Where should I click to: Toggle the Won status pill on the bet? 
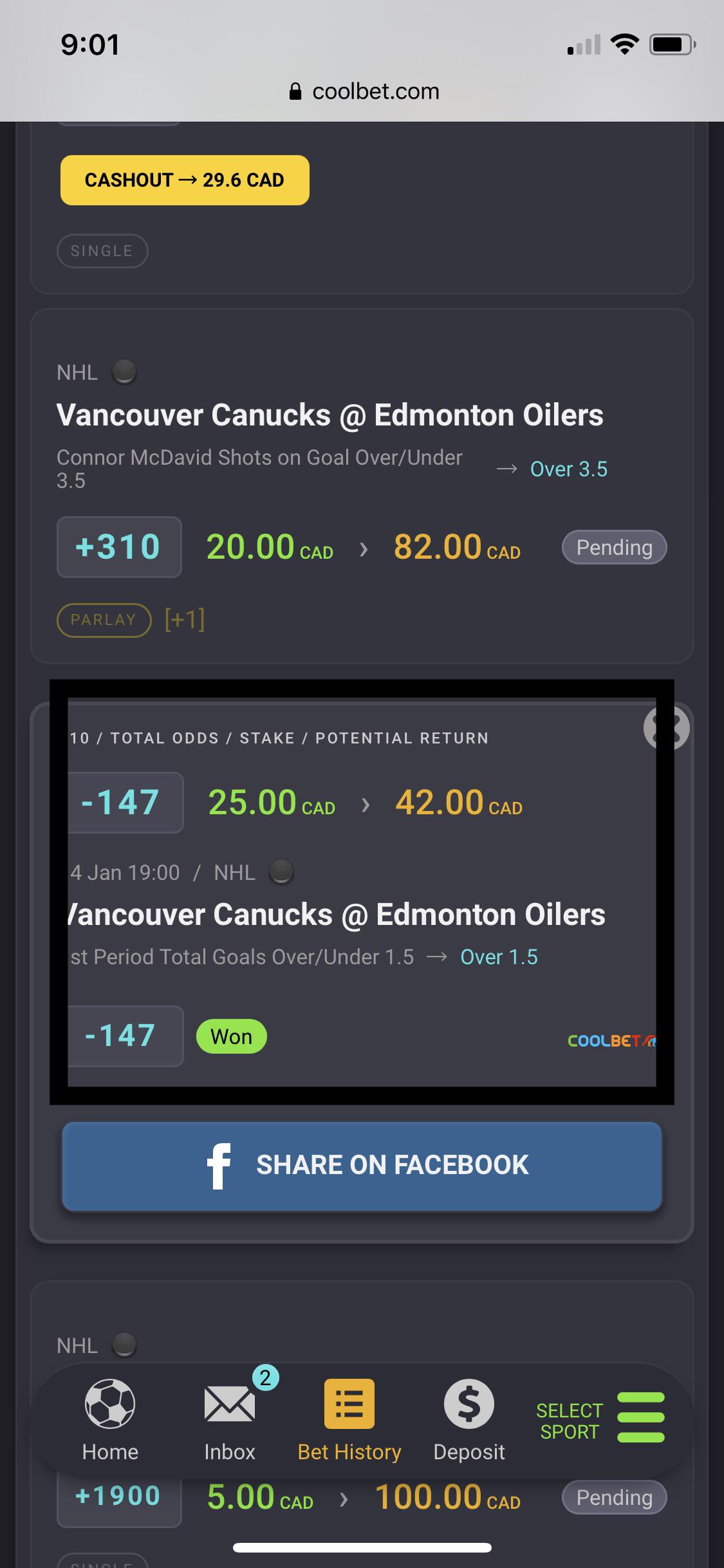231,1036
